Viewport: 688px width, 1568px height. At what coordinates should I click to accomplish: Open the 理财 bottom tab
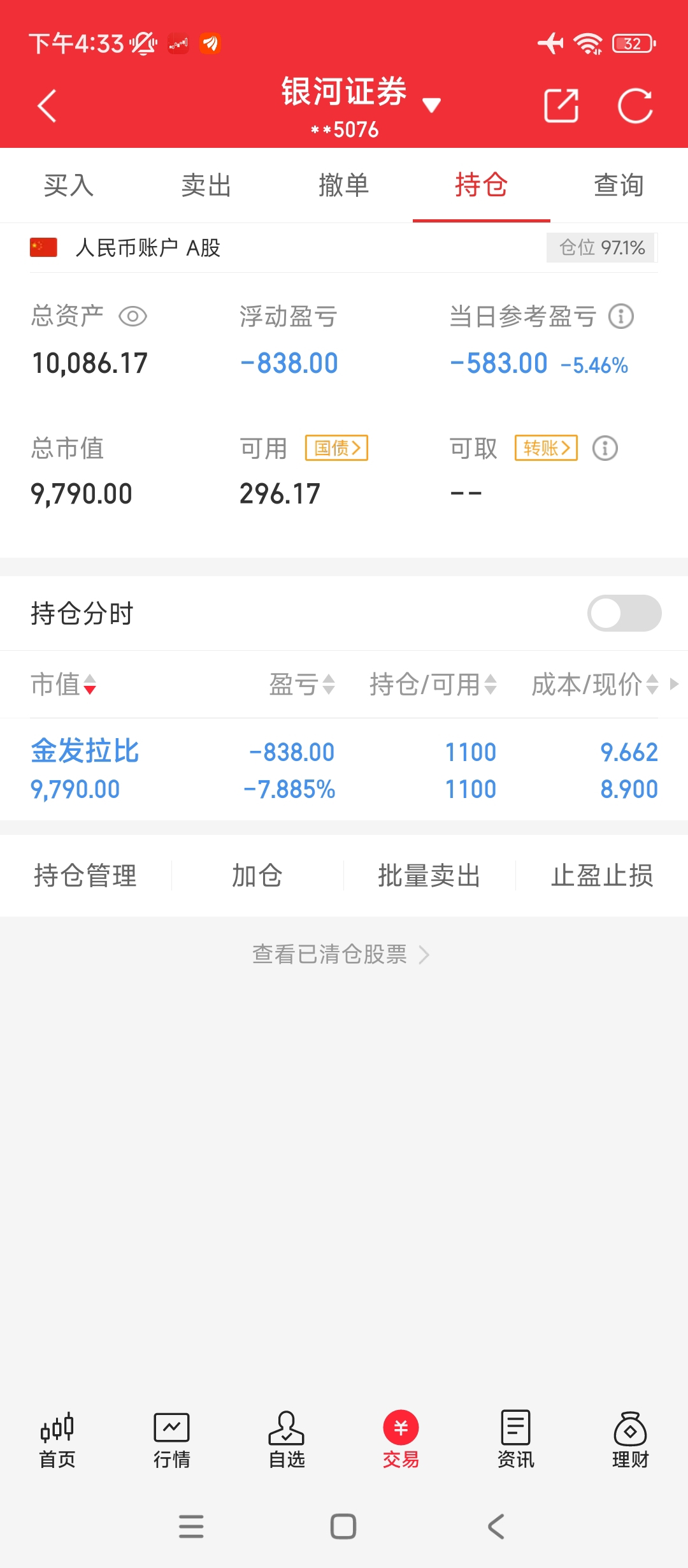630,1441
